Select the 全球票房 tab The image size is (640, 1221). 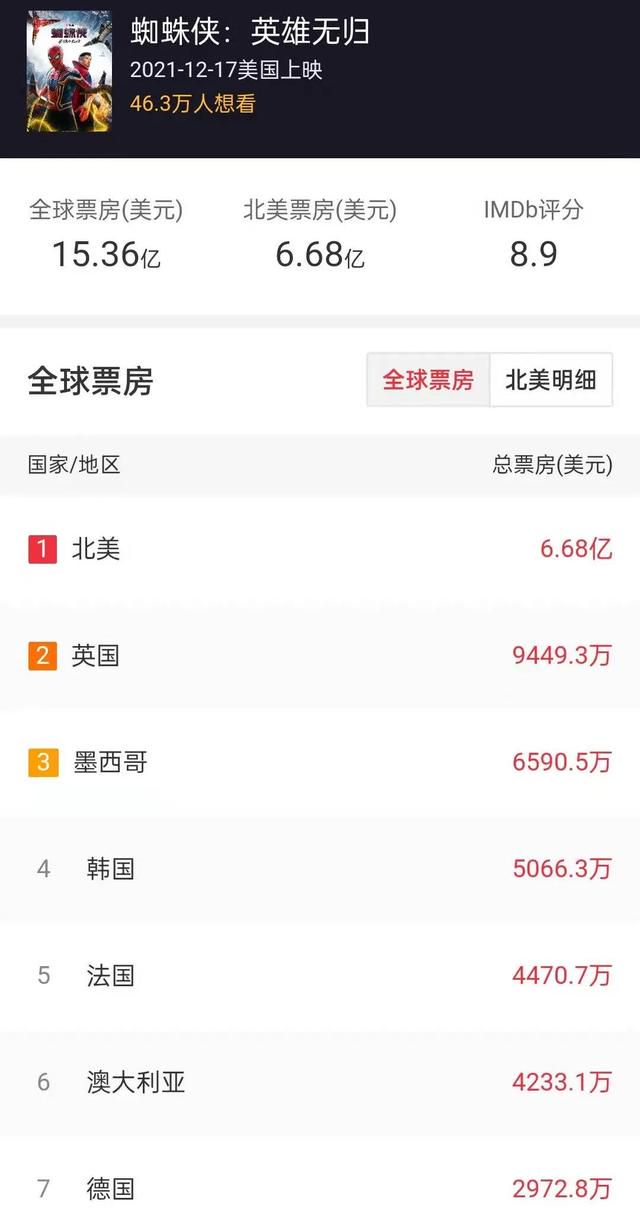428,380
